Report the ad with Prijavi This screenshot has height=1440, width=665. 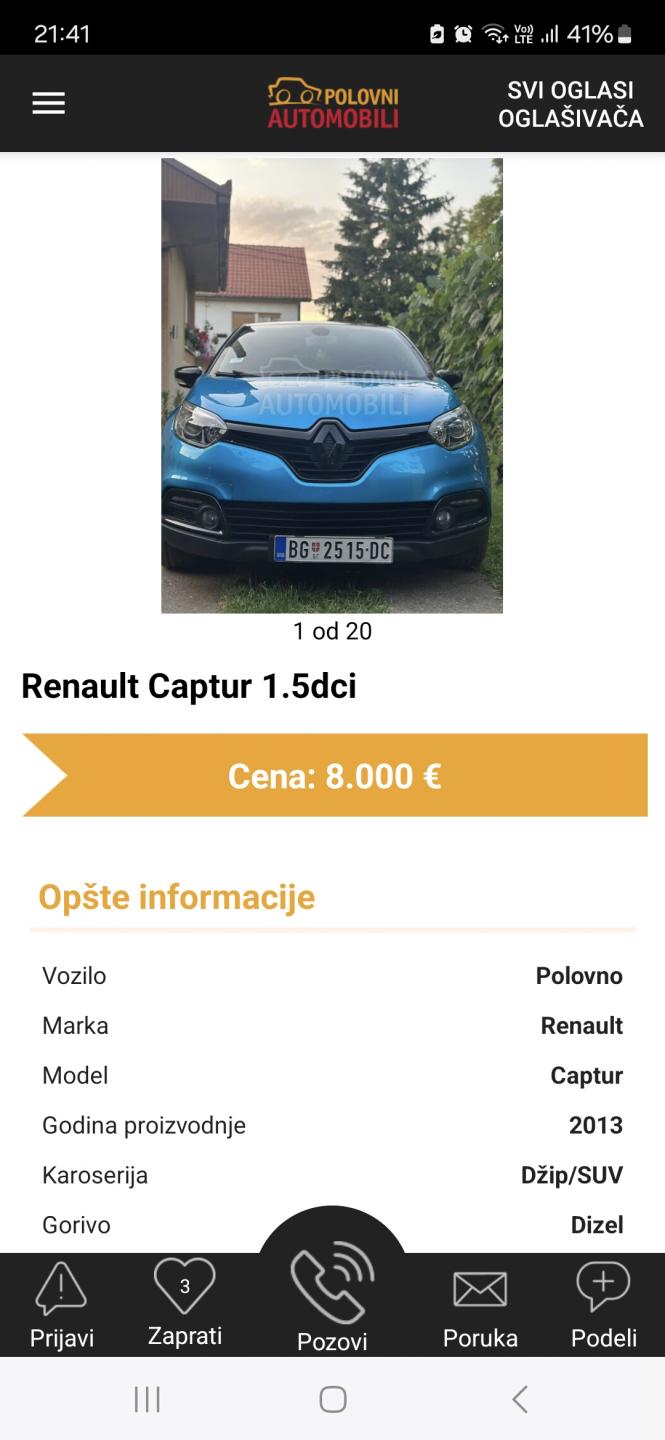click(61, 1306)
